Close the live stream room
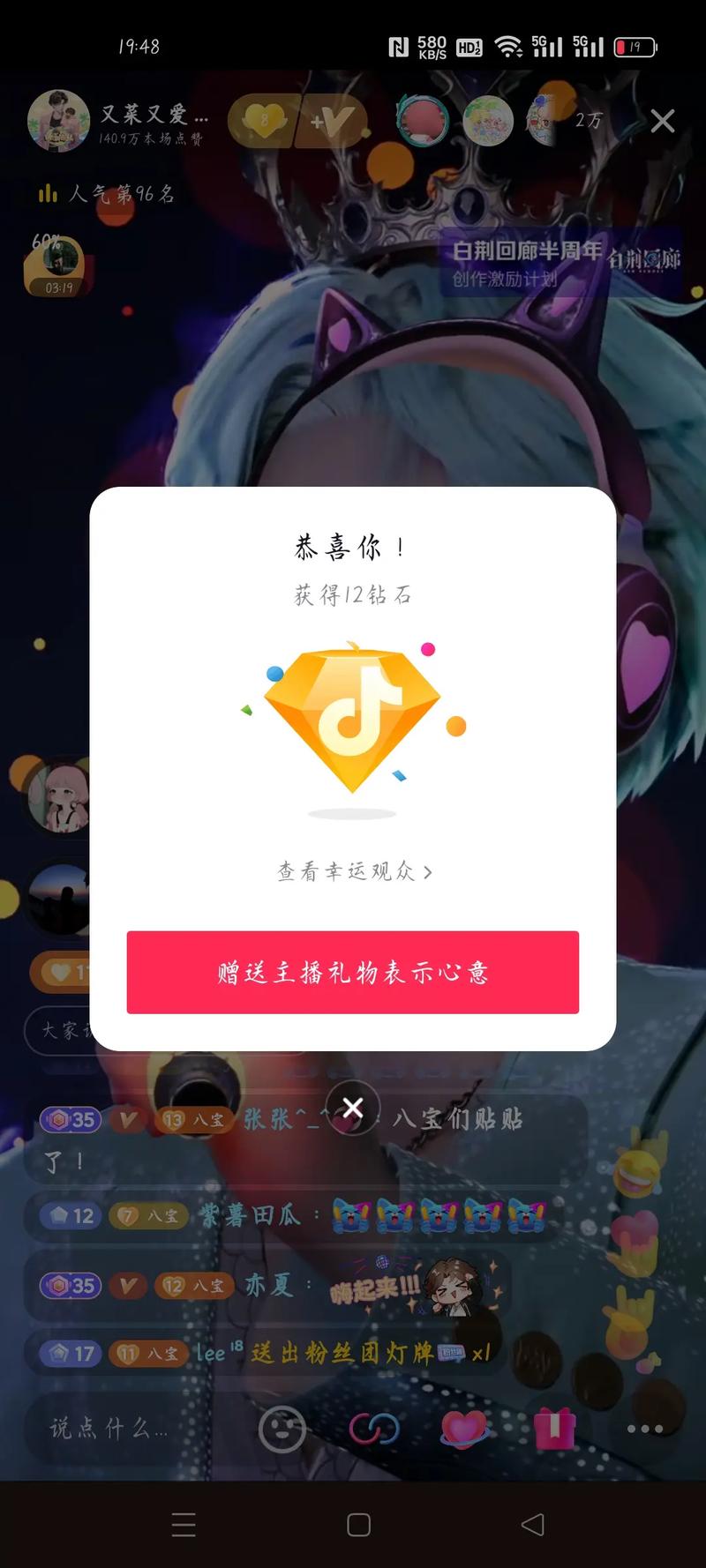 click(662, 121)
